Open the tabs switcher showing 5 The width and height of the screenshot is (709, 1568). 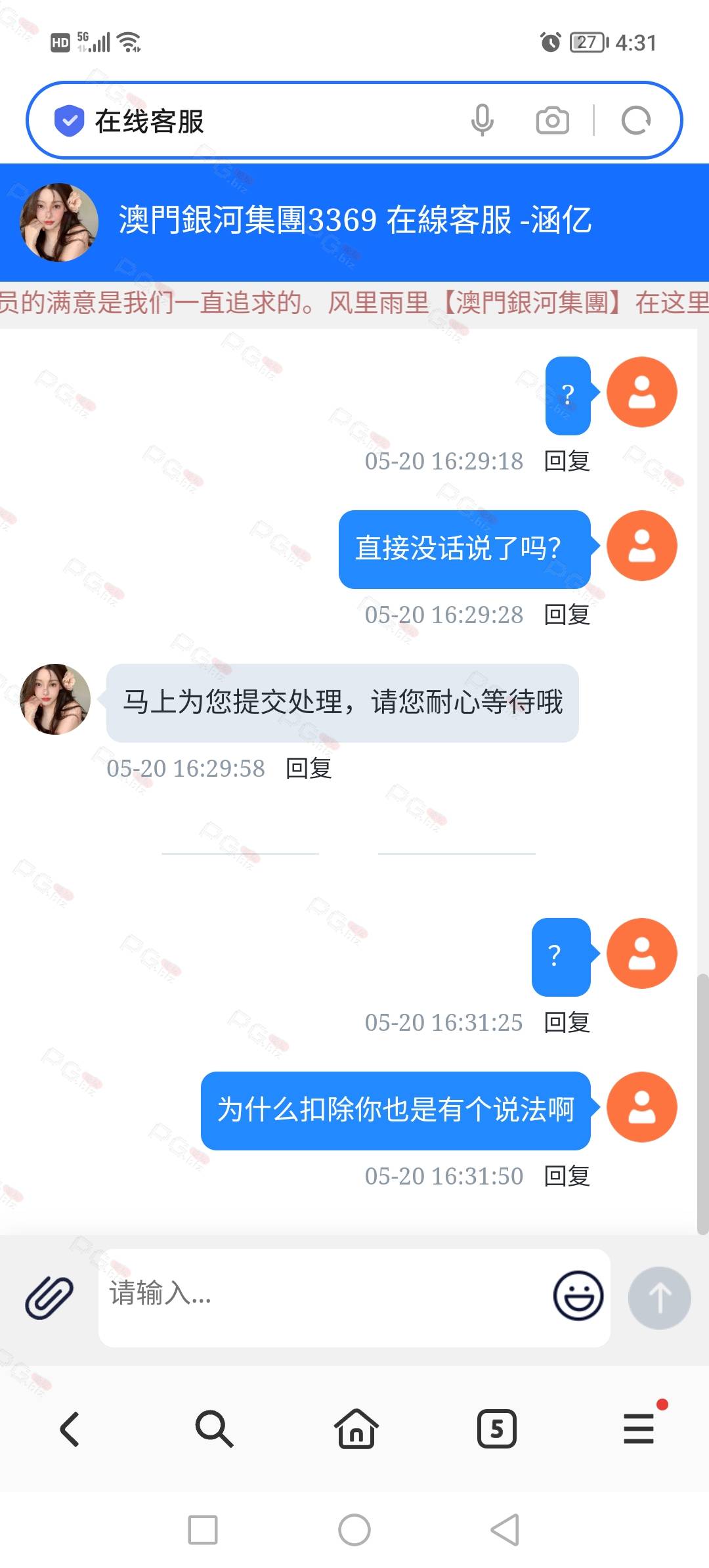pyautogui.click(x=497, y=1429)
